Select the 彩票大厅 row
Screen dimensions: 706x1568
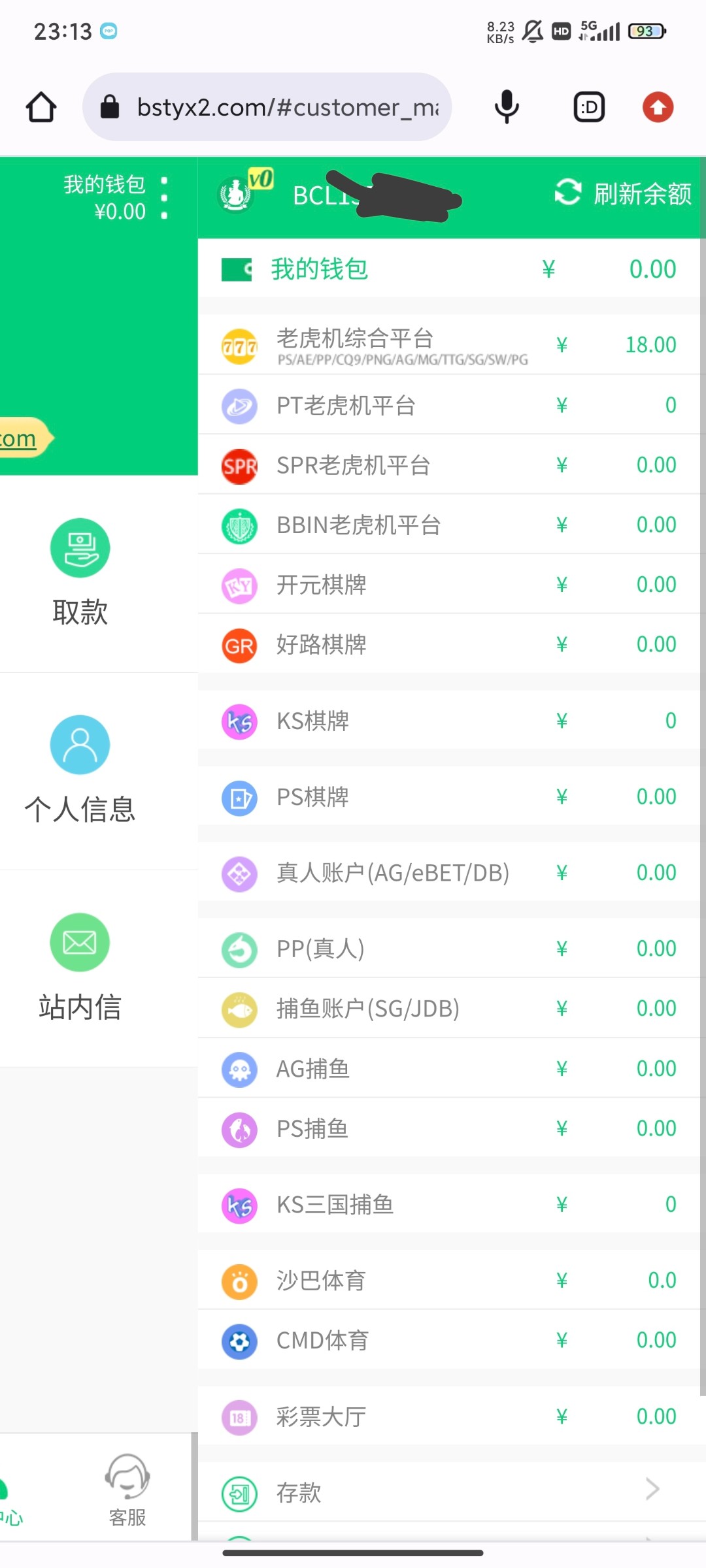[449, 1416]
